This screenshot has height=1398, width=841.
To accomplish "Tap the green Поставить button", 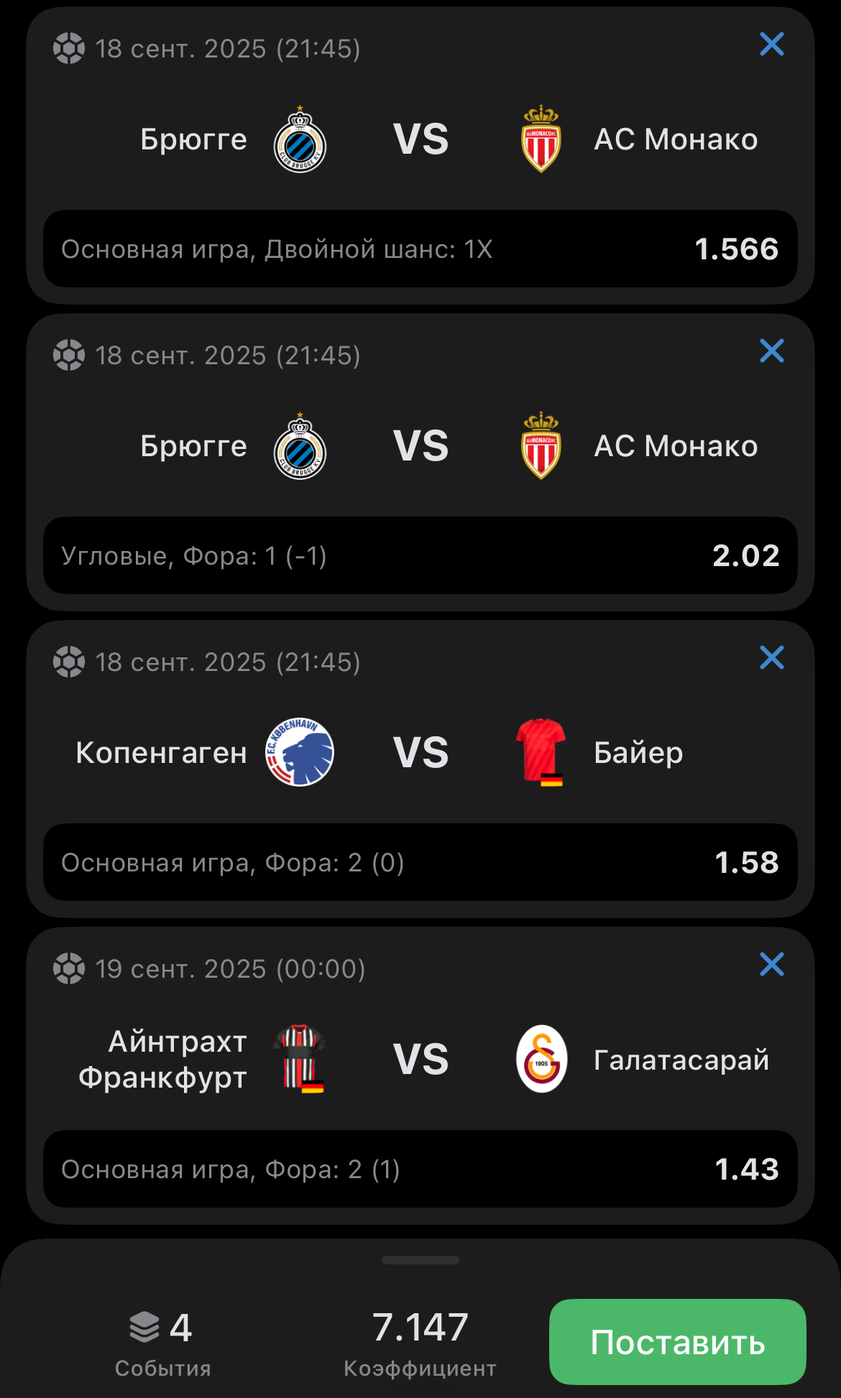I will (x=677, y=1341).
